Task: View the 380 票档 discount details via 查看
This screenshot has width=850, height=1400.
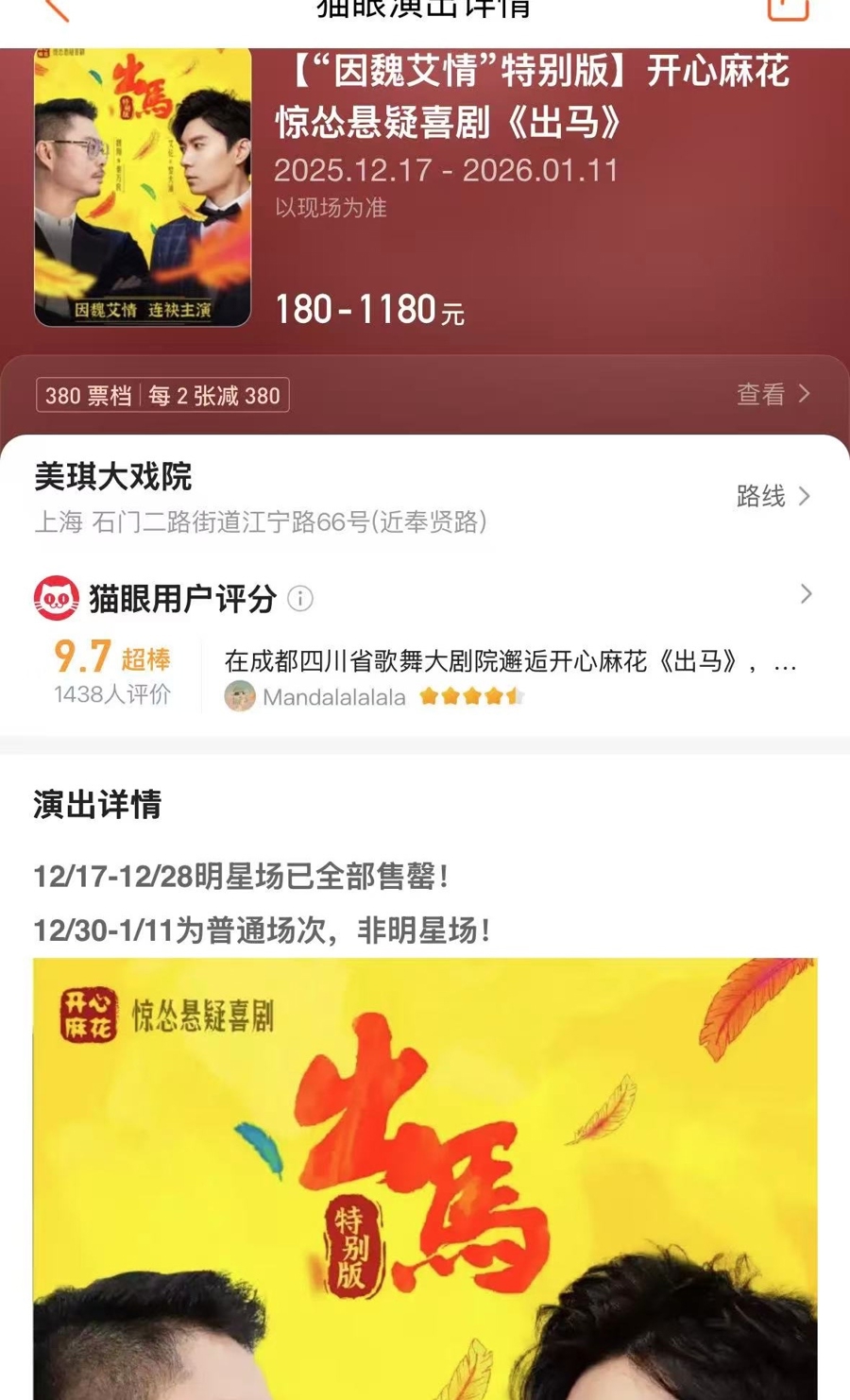Action: (773, 394)
